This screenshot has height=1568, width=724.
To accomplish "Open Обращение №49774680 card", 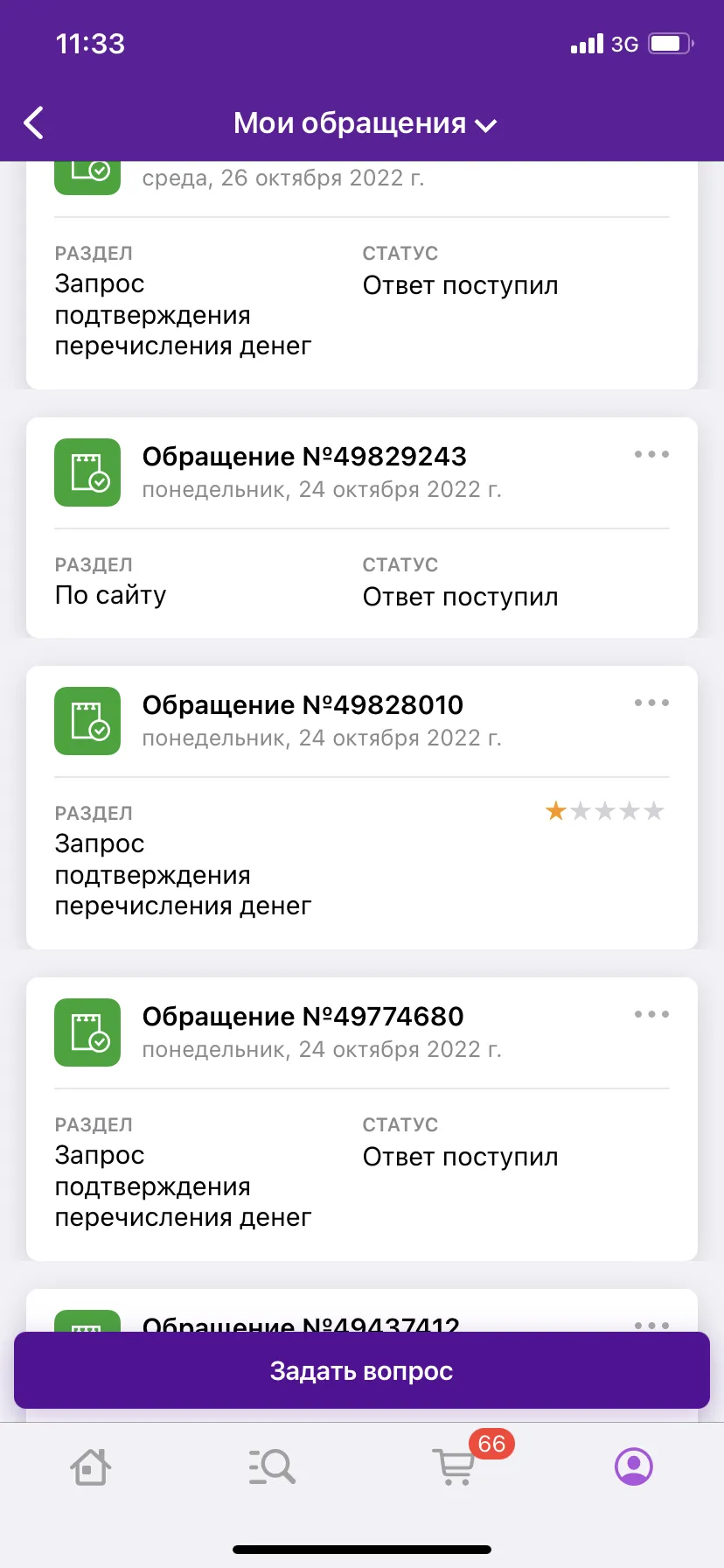I will click(x=362, y=1119).
